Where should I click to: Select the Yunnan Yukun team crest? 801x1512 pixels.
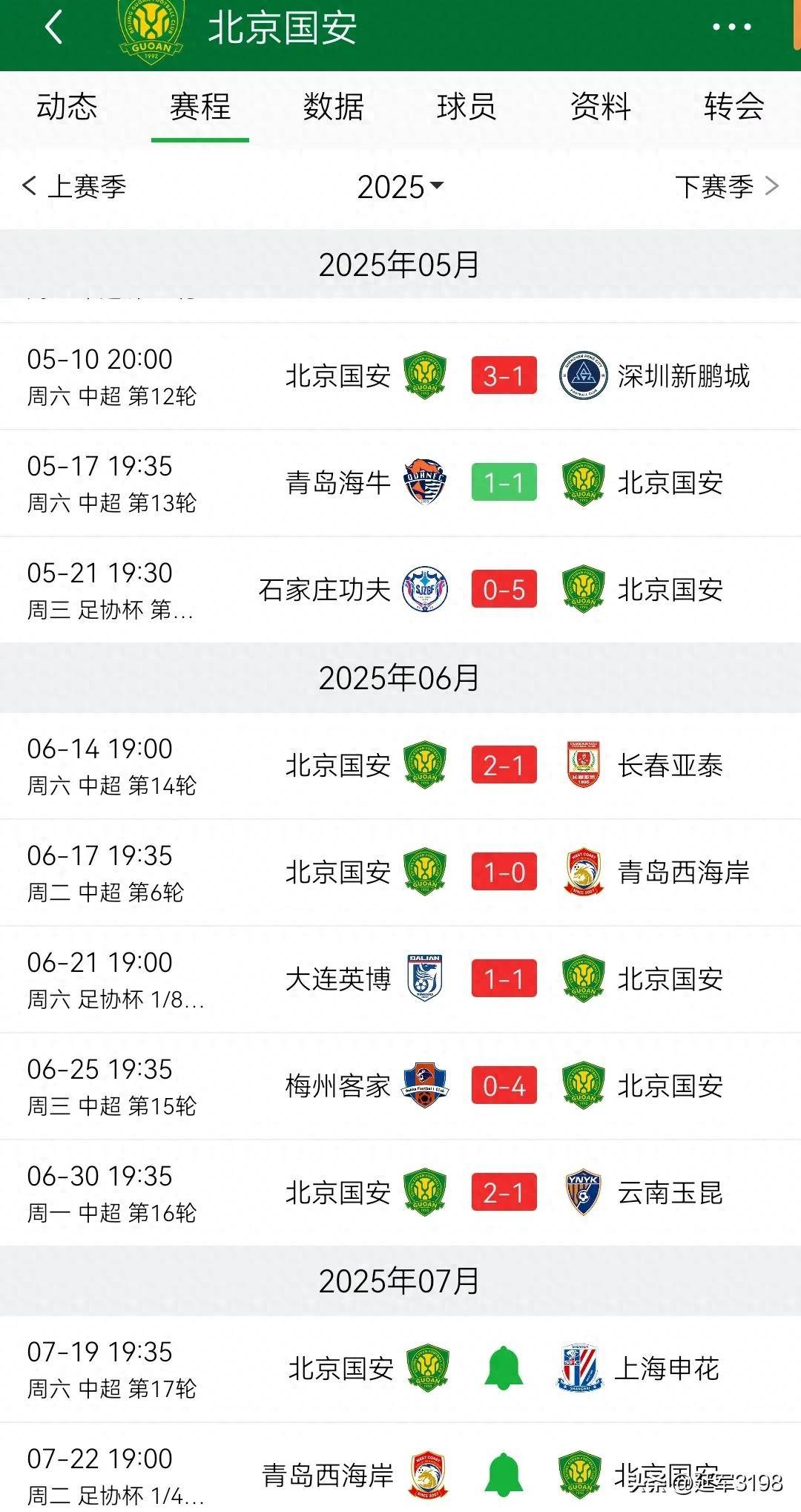click(584, 1194)
